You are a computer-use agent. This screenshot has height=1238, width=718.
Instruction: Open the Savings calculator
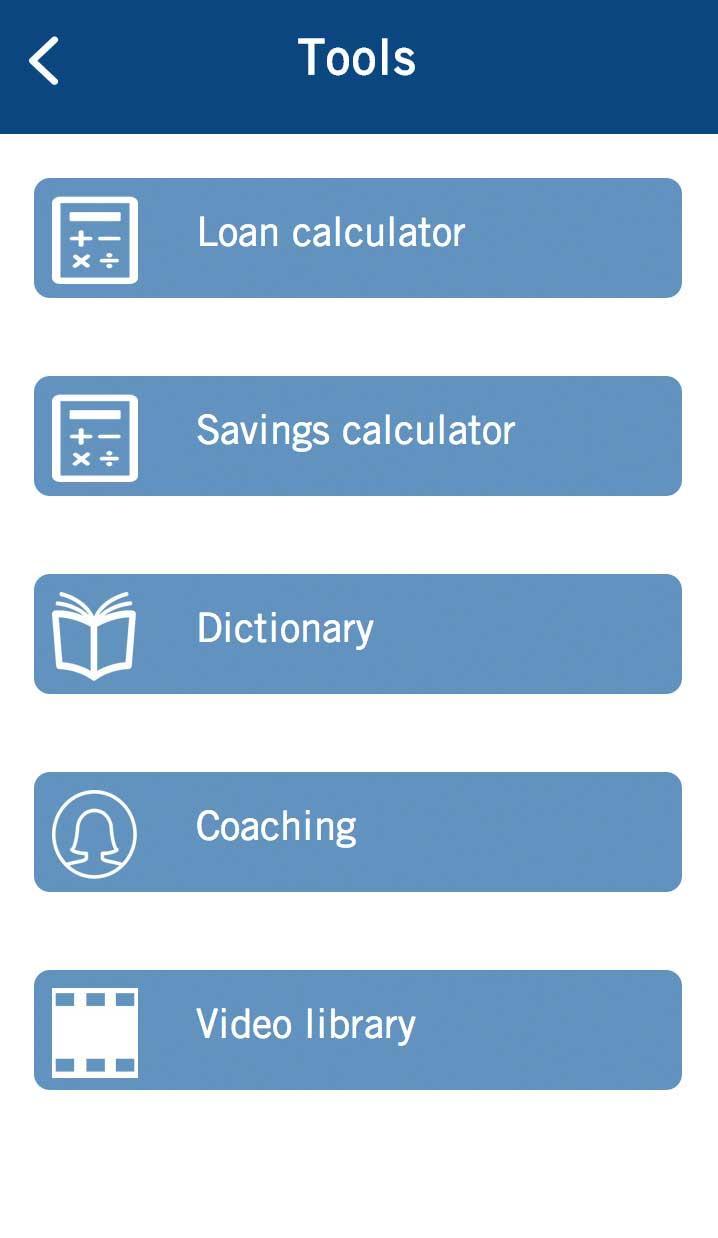tap(358, 436)
